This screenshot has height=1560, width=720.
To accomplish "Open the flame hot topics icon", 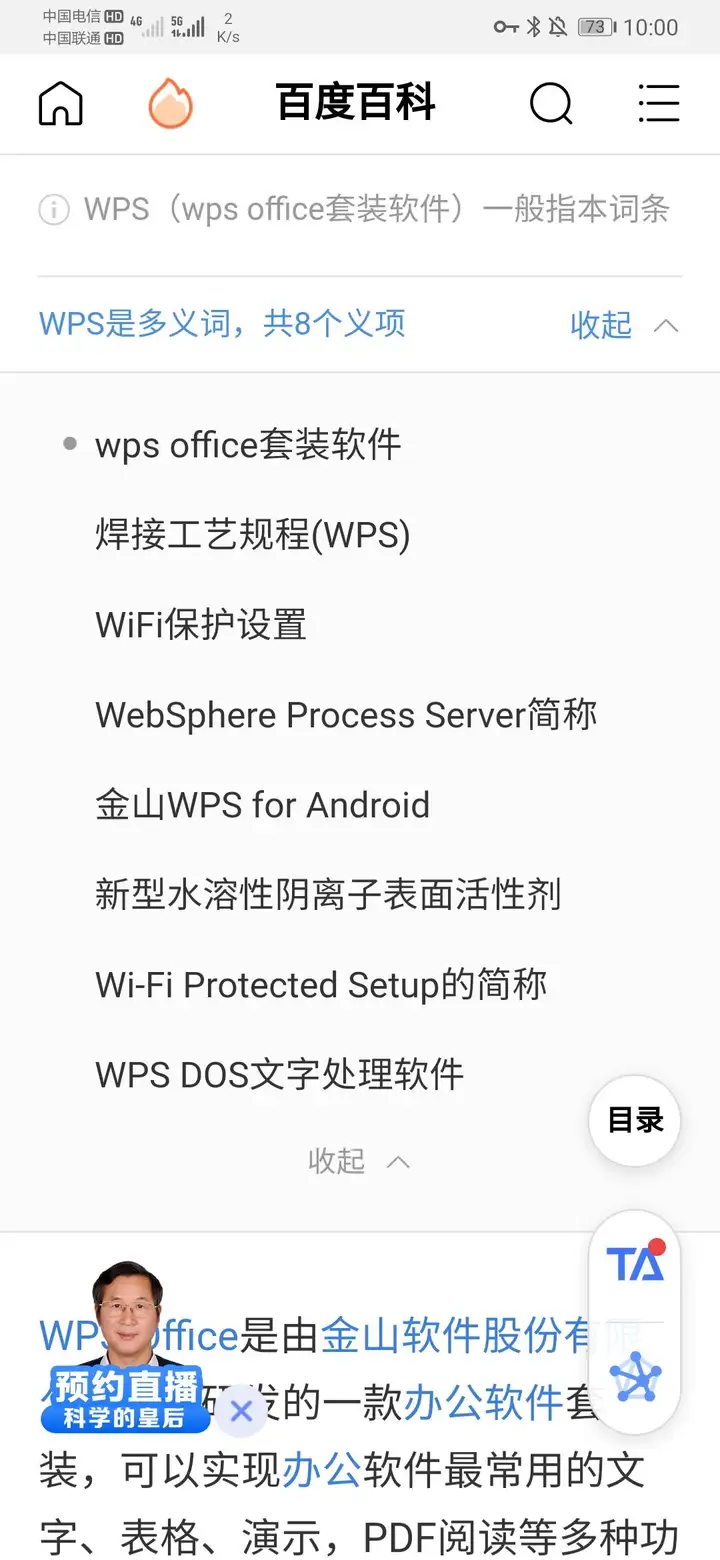I will (x=170, y=103).
